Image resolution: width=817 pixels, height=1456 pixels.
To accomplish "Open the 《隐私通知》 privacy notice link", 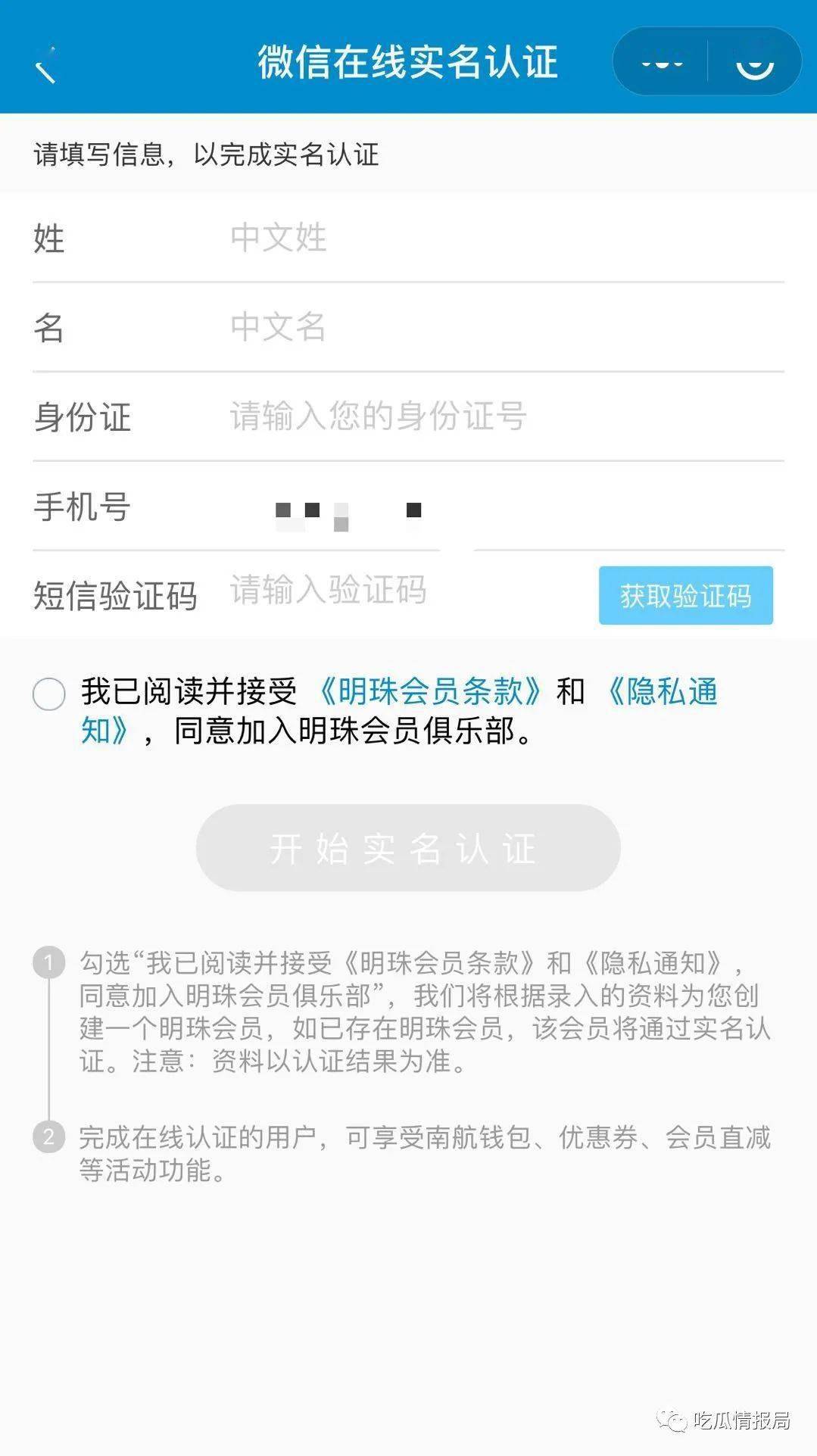I will [663, 691].
